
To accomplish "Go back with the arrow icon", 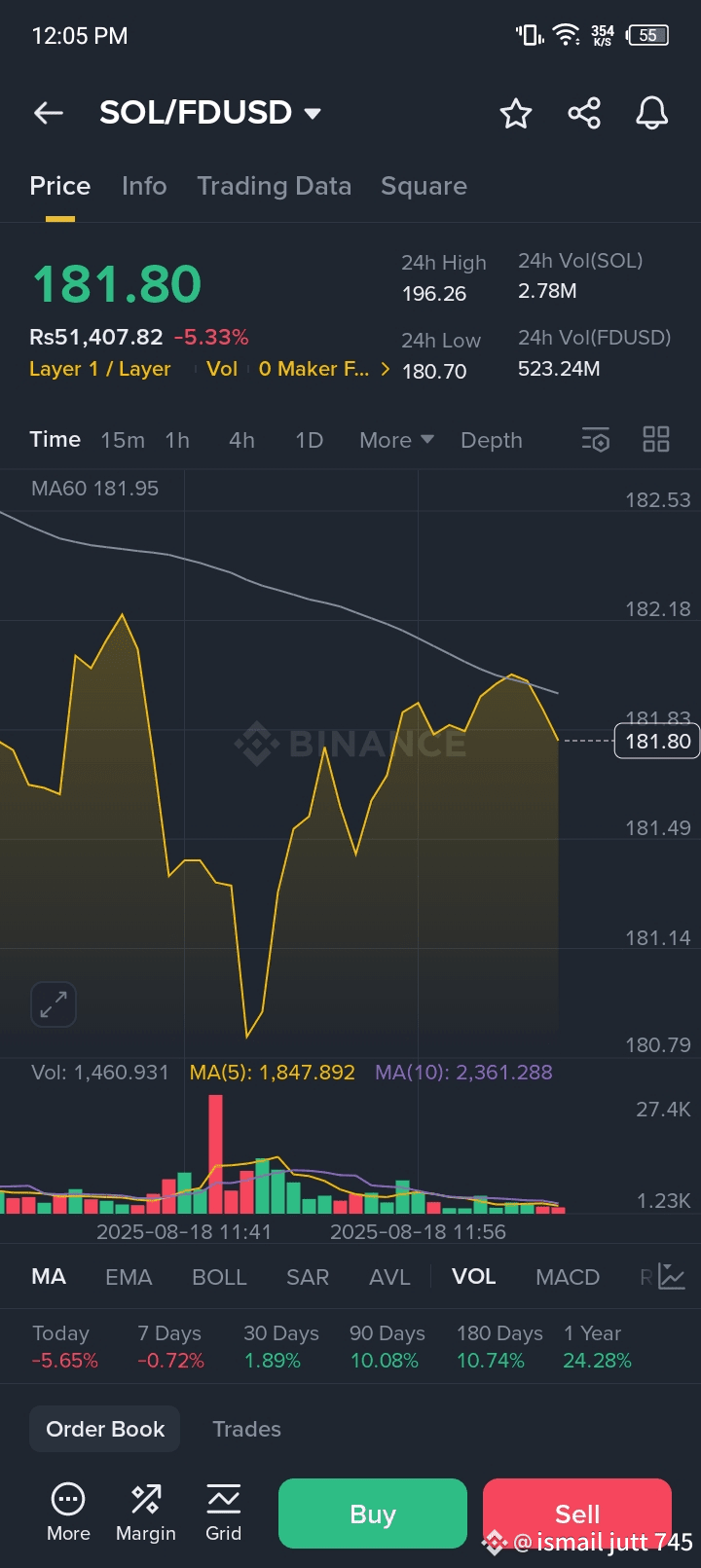I will pos(49,113).
